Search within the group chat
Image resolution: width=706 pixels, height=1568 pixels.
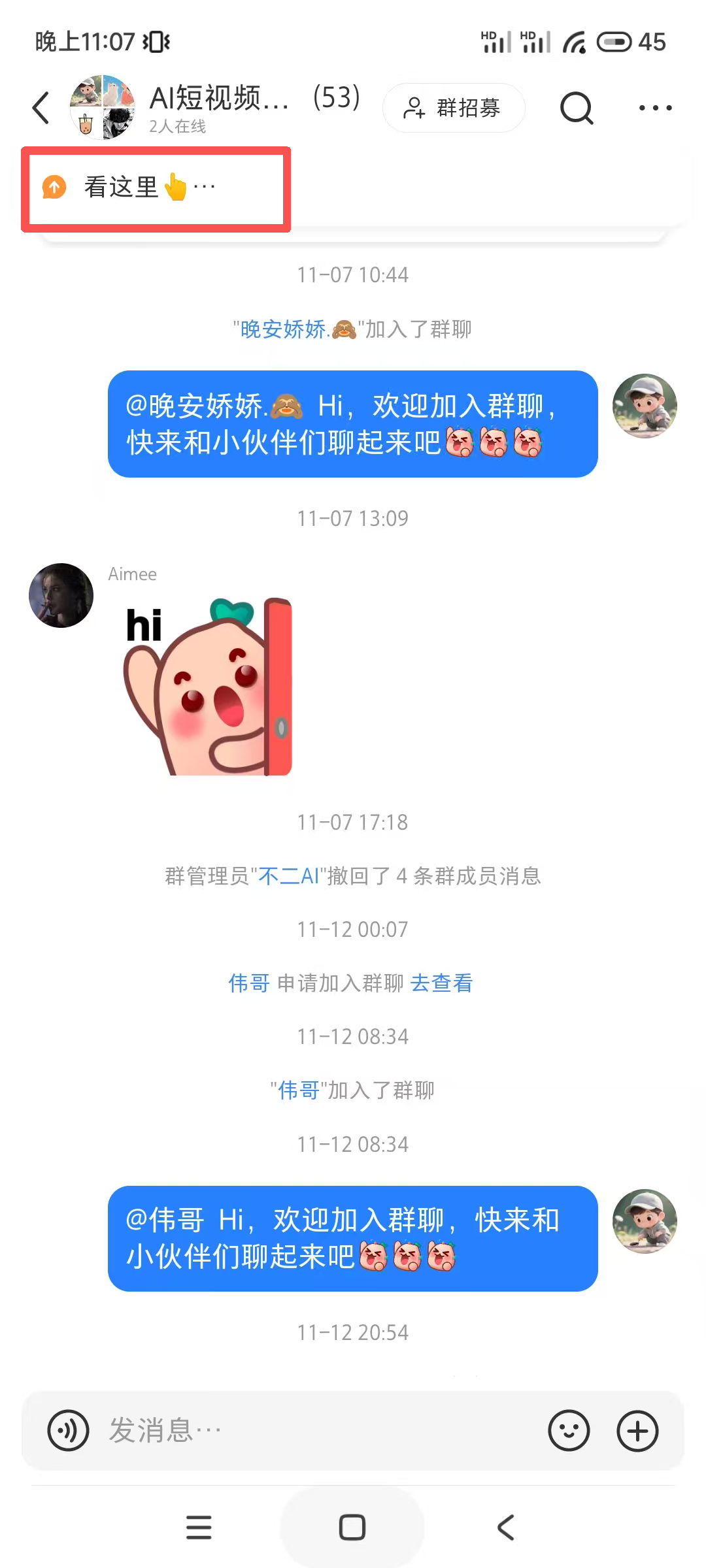pos(576,108)
